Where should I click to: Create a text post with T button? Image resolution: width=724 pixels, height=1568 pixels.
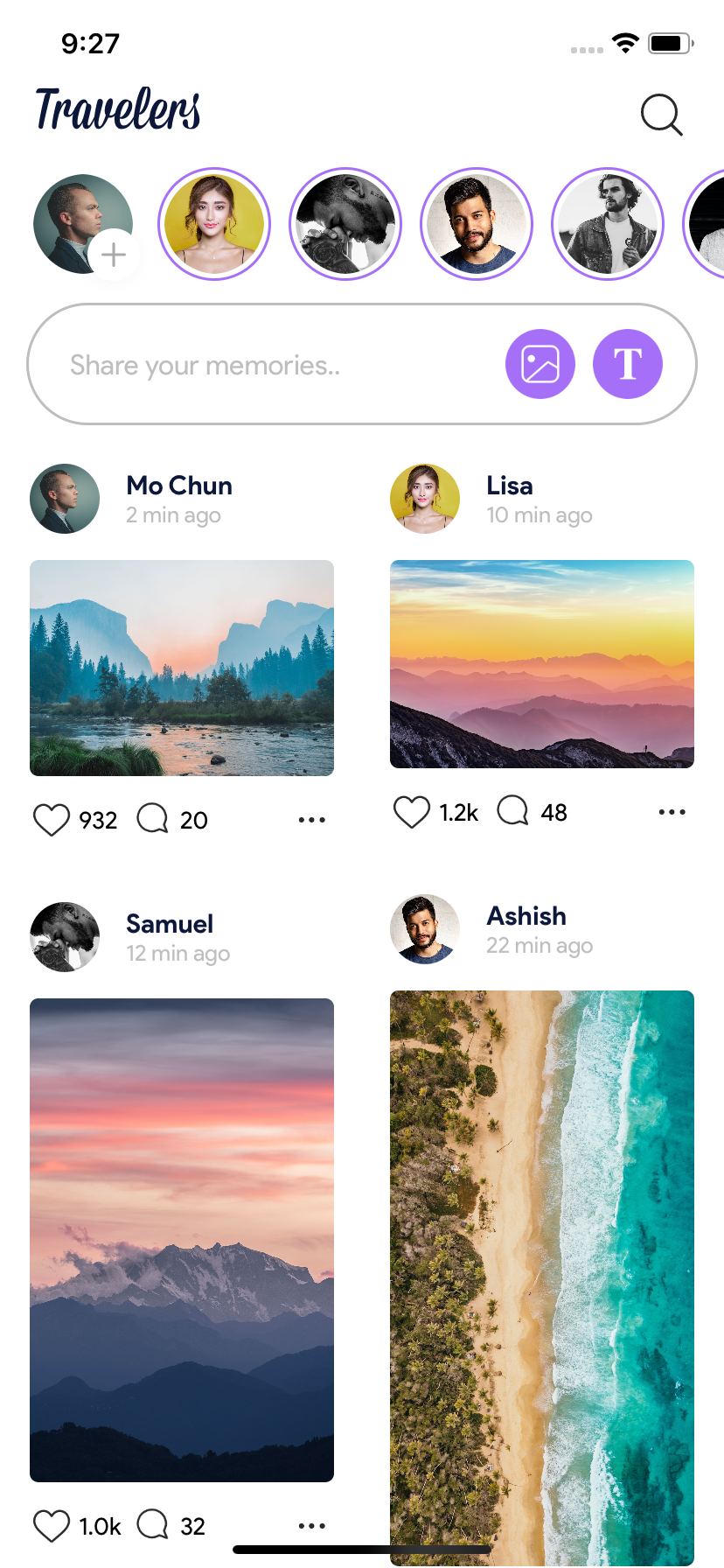[628, 364]
